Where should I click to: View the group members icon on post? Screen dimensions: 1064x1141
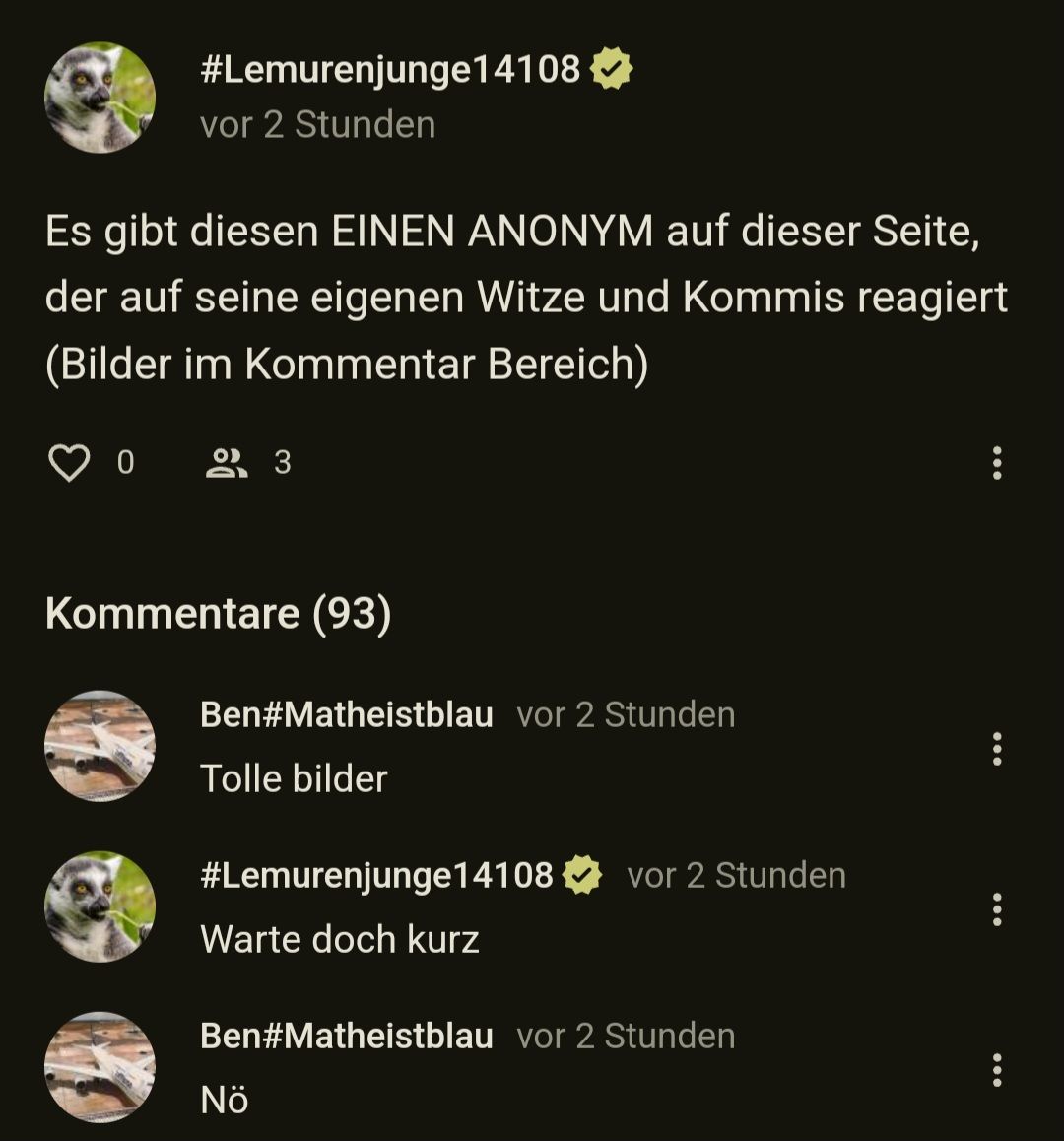click(227, 462)
